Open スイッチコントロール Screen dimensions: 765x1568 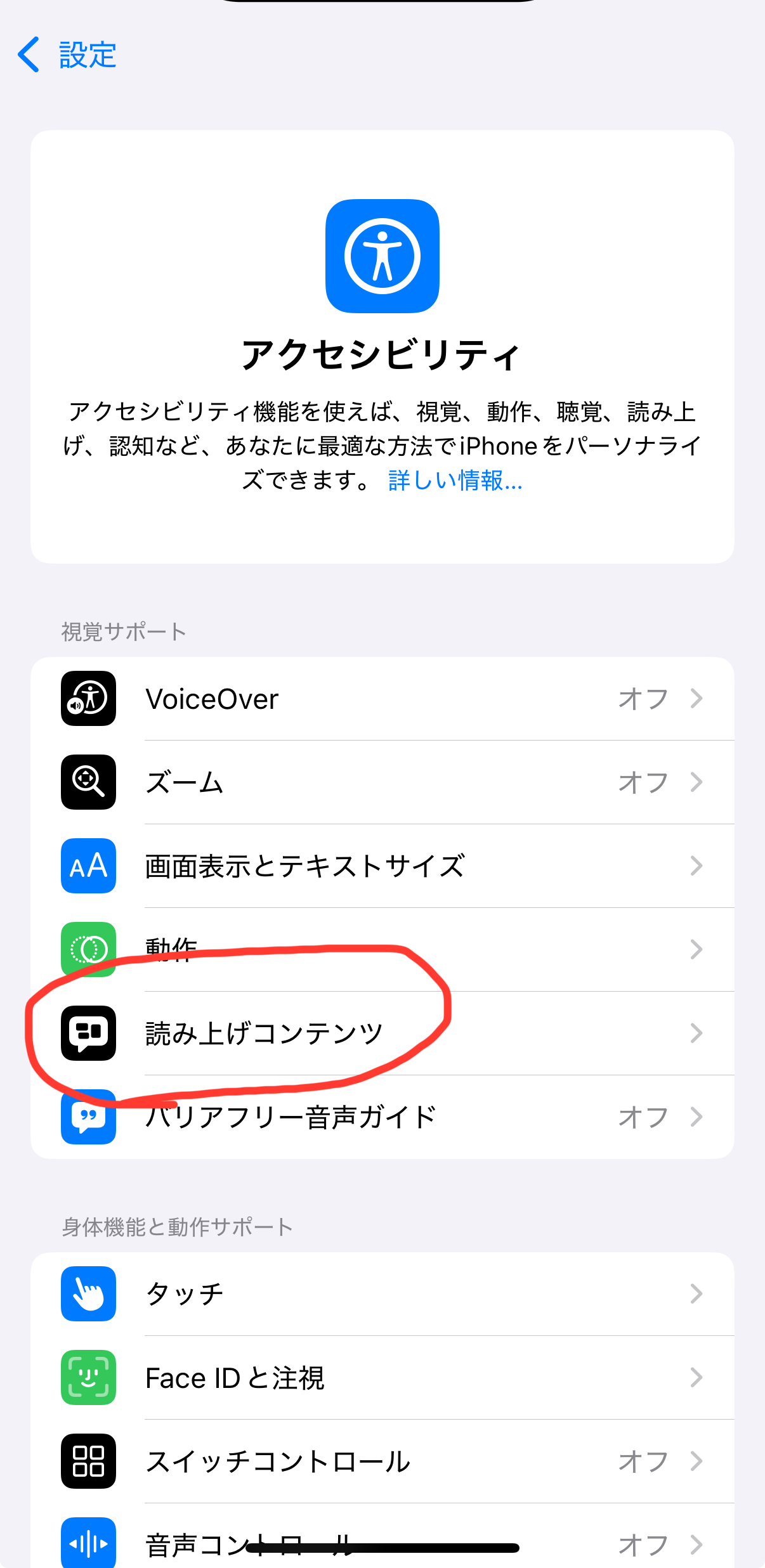(382, 1461)
